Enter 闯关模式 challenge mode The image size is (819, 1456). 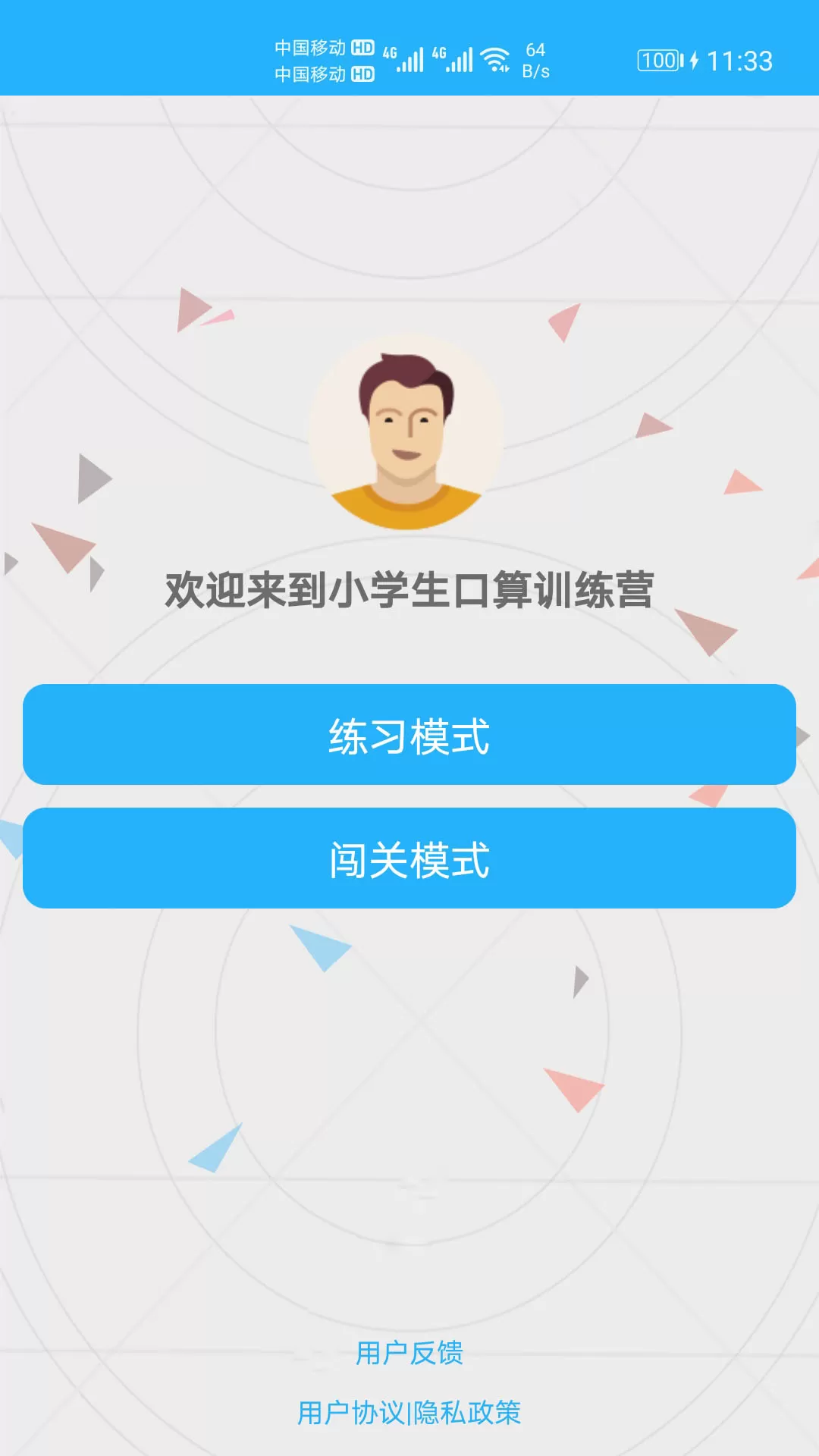(x=409, y=858)
